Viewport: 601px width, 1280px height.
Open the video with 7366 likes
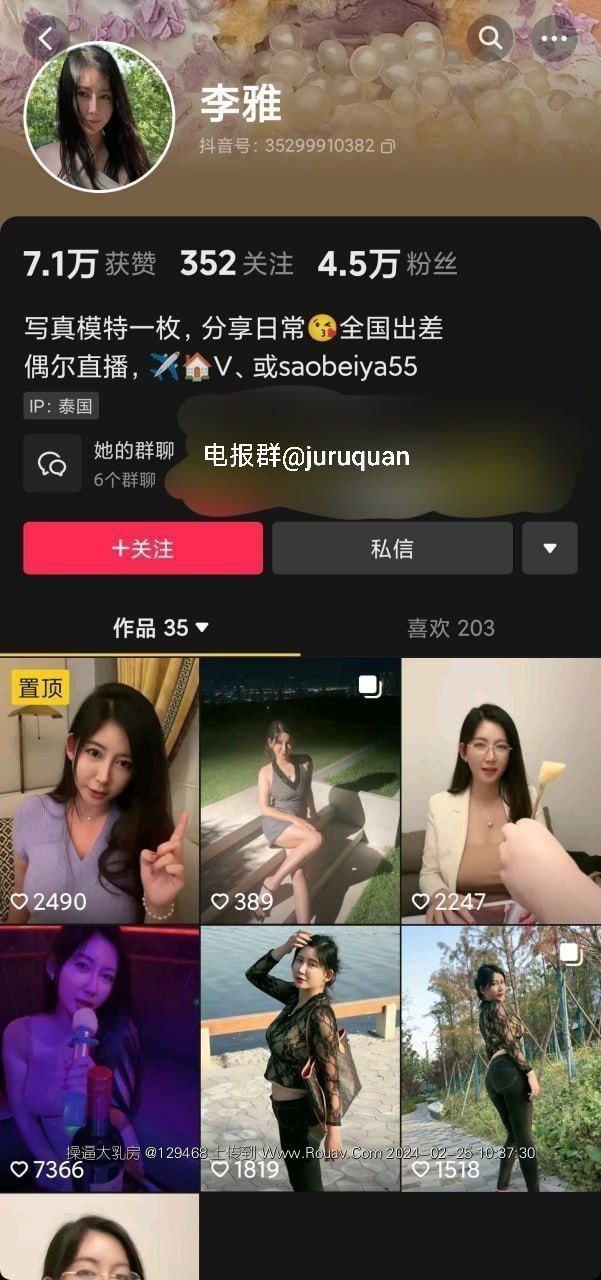99,1058
